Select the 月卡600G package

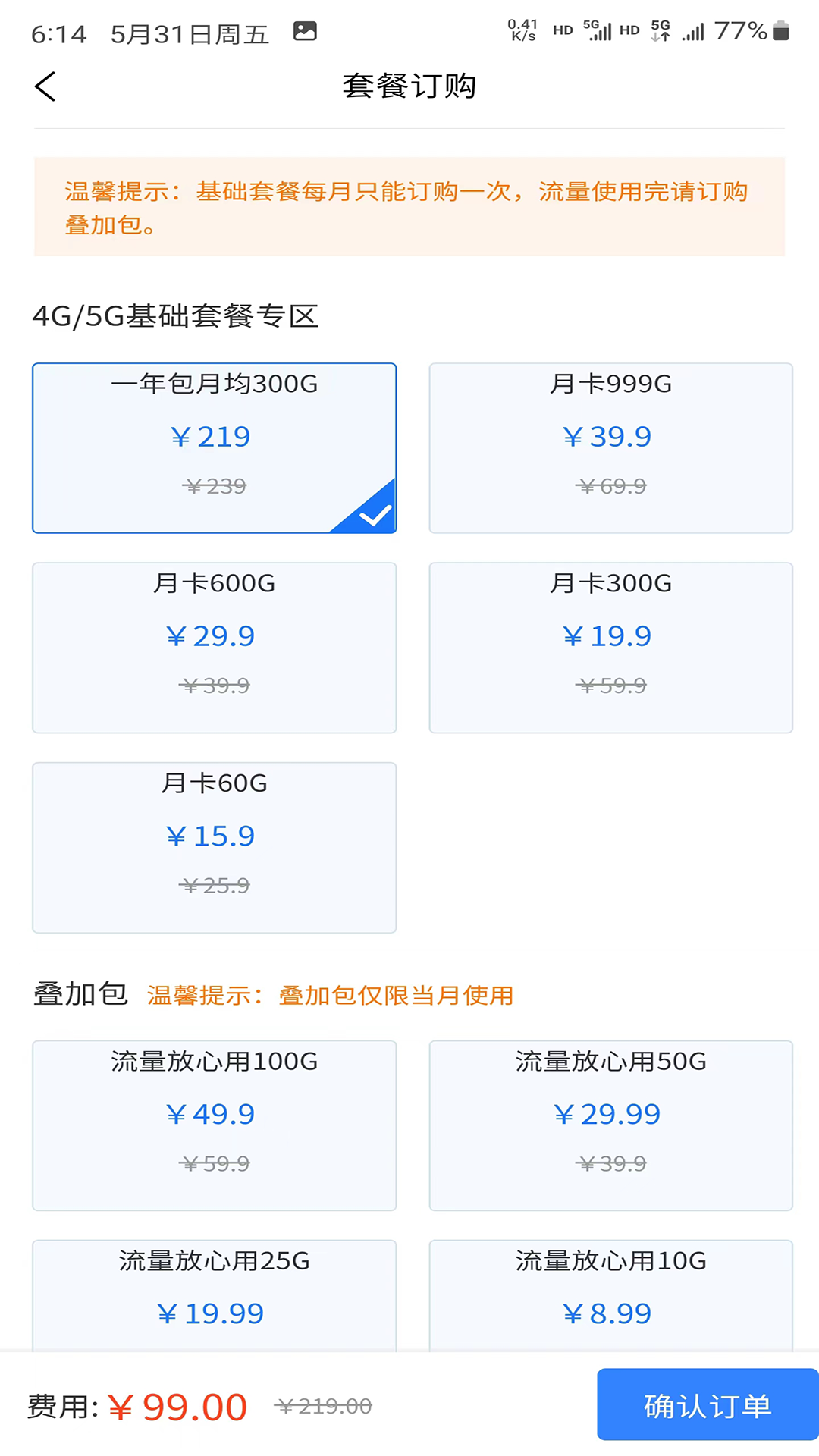[213, 646]
